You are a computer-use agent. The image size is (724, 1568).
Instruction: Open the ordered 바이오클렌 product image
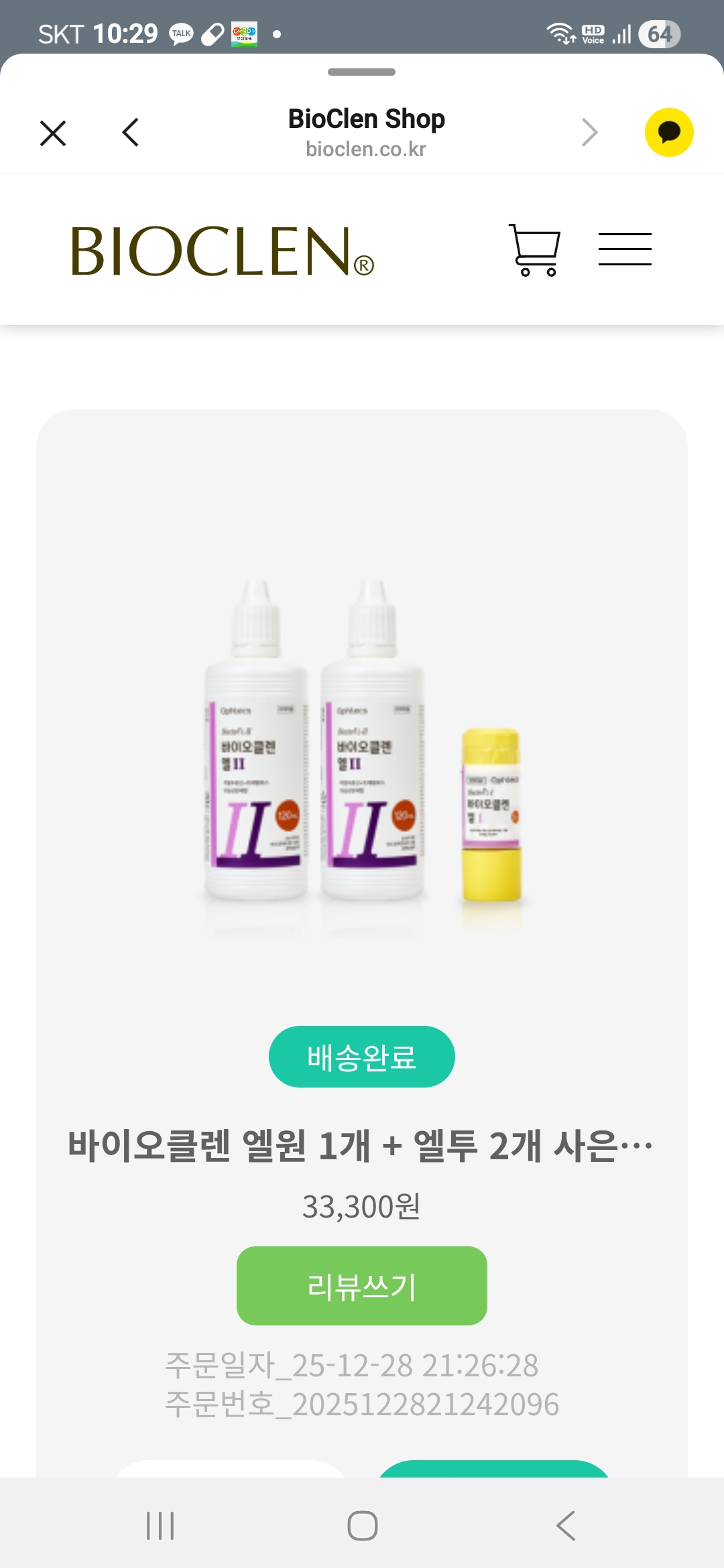[362, 744]
